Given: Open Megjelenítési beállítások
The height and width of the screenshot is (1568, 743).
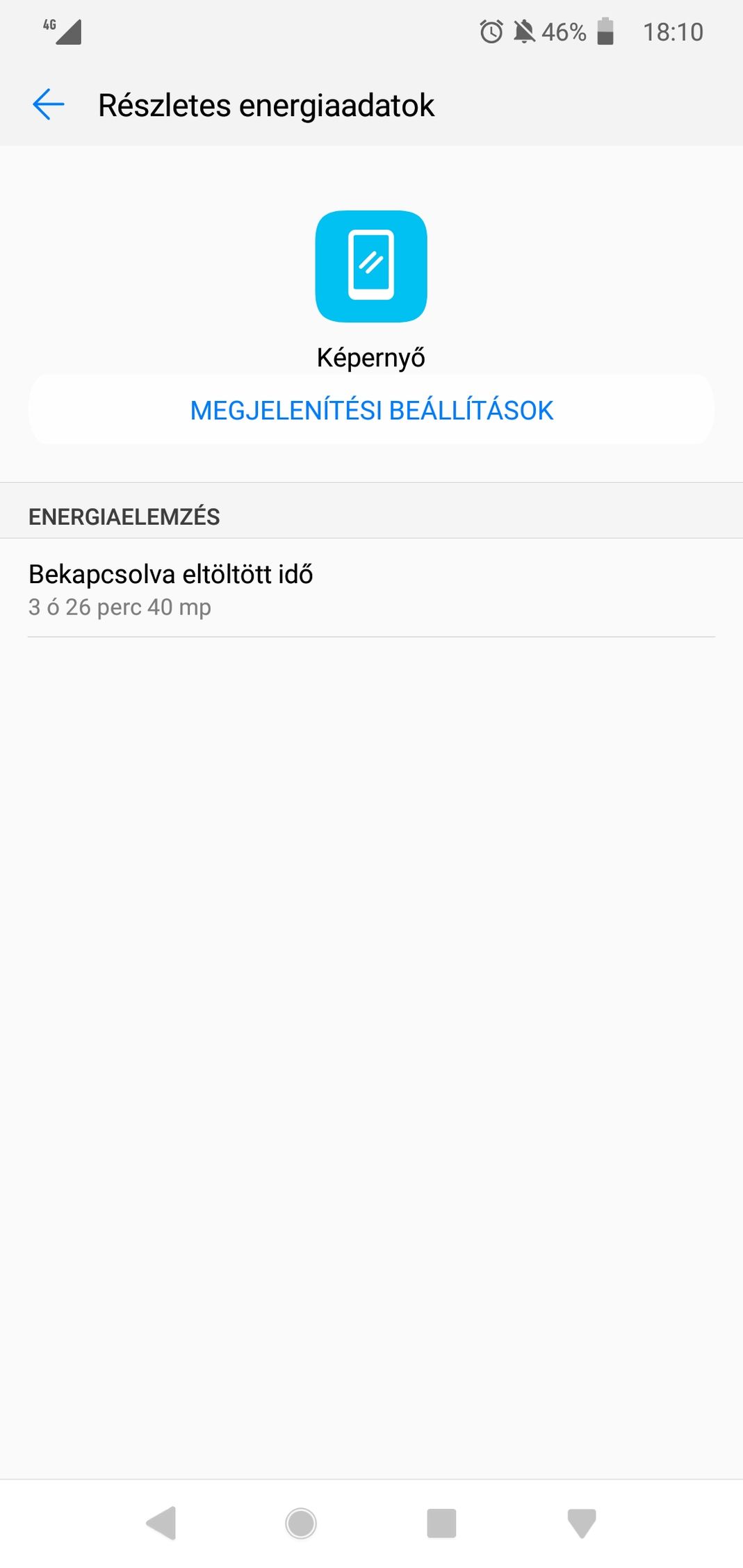Looking at the screenshot, I should 371,410.
